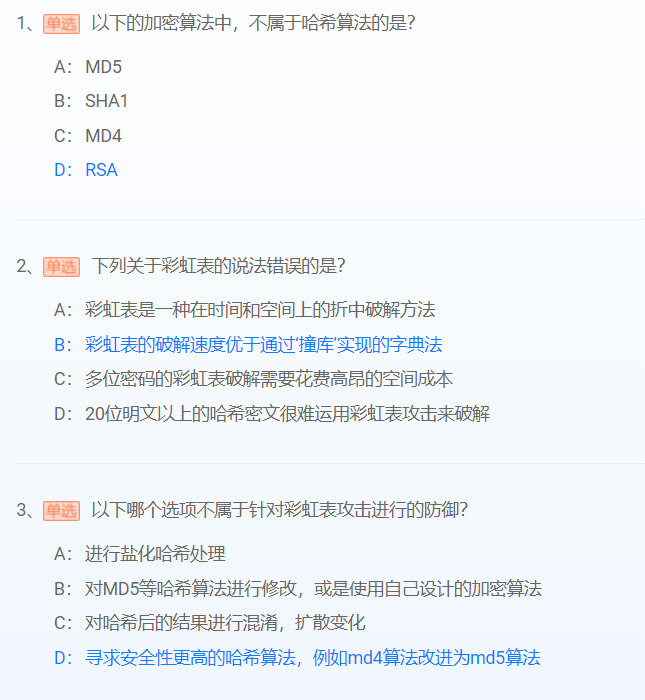645x700 pixels.
Task: Select answer D: 寻求安全性更高的哈希算法
Action: 297,657
